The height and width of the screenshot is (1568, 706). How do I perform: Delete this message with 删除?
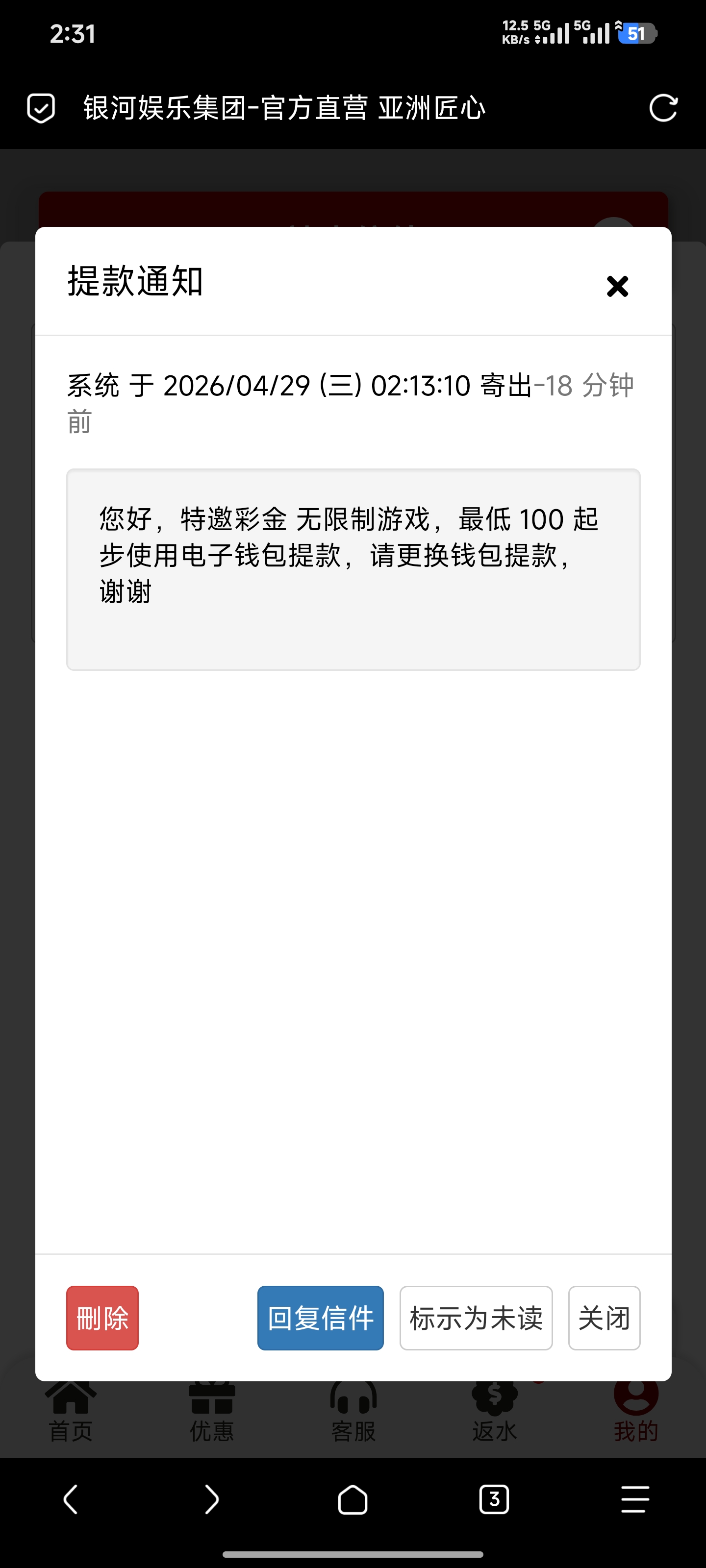[102, 1318]
